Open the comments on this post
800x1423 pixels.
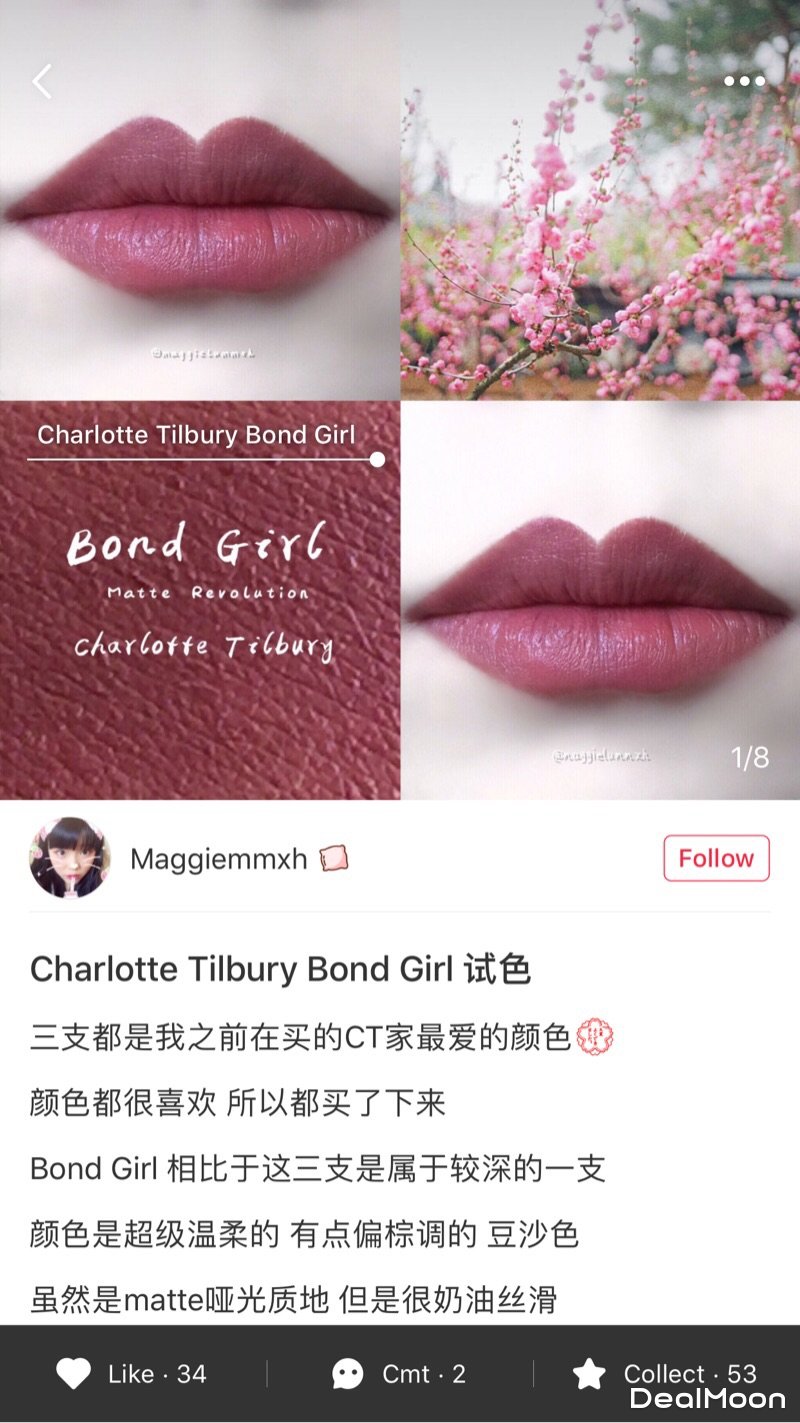pos(400,1374)
